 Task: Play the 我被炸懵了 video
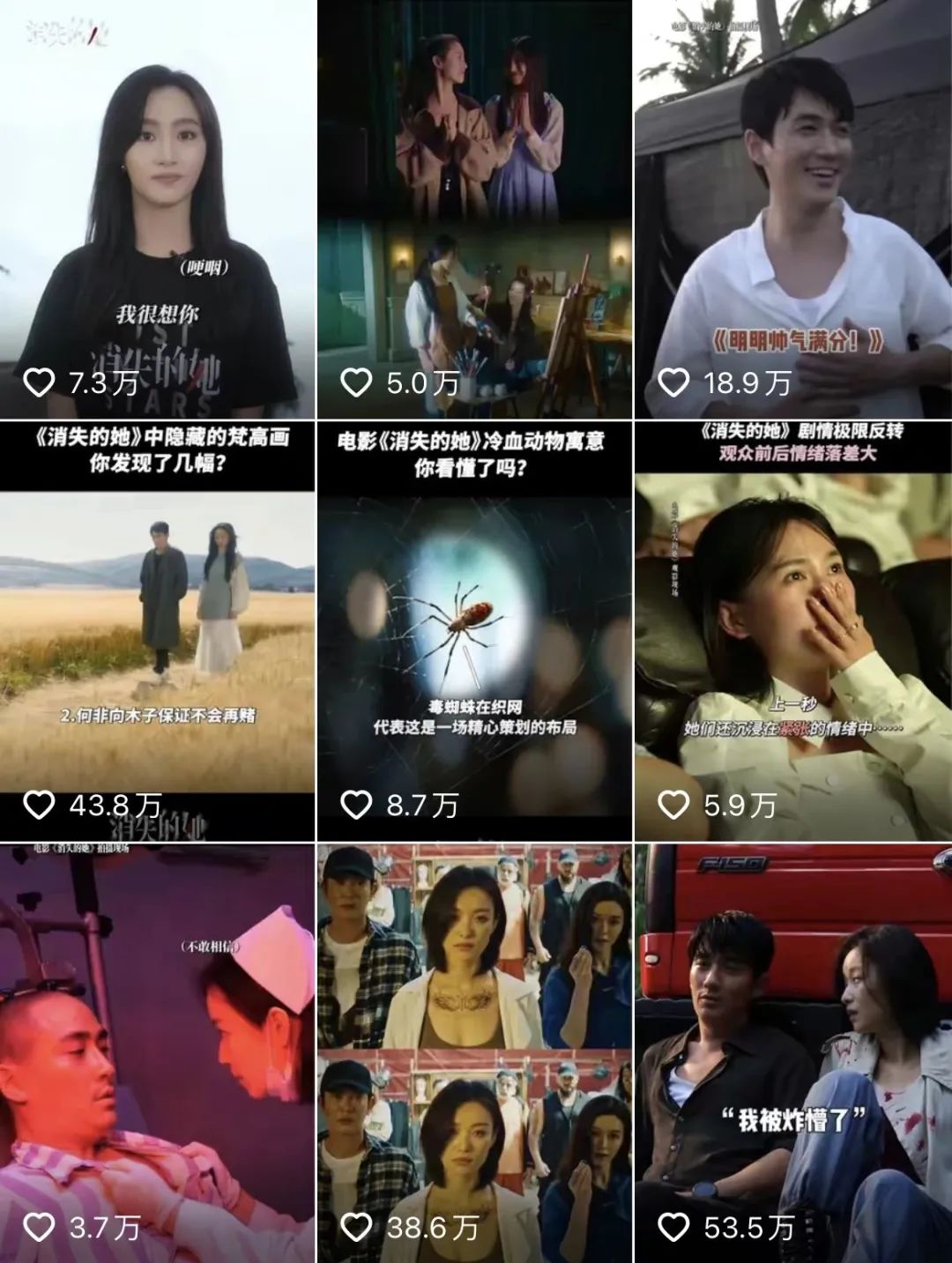tap(792, 1053)
